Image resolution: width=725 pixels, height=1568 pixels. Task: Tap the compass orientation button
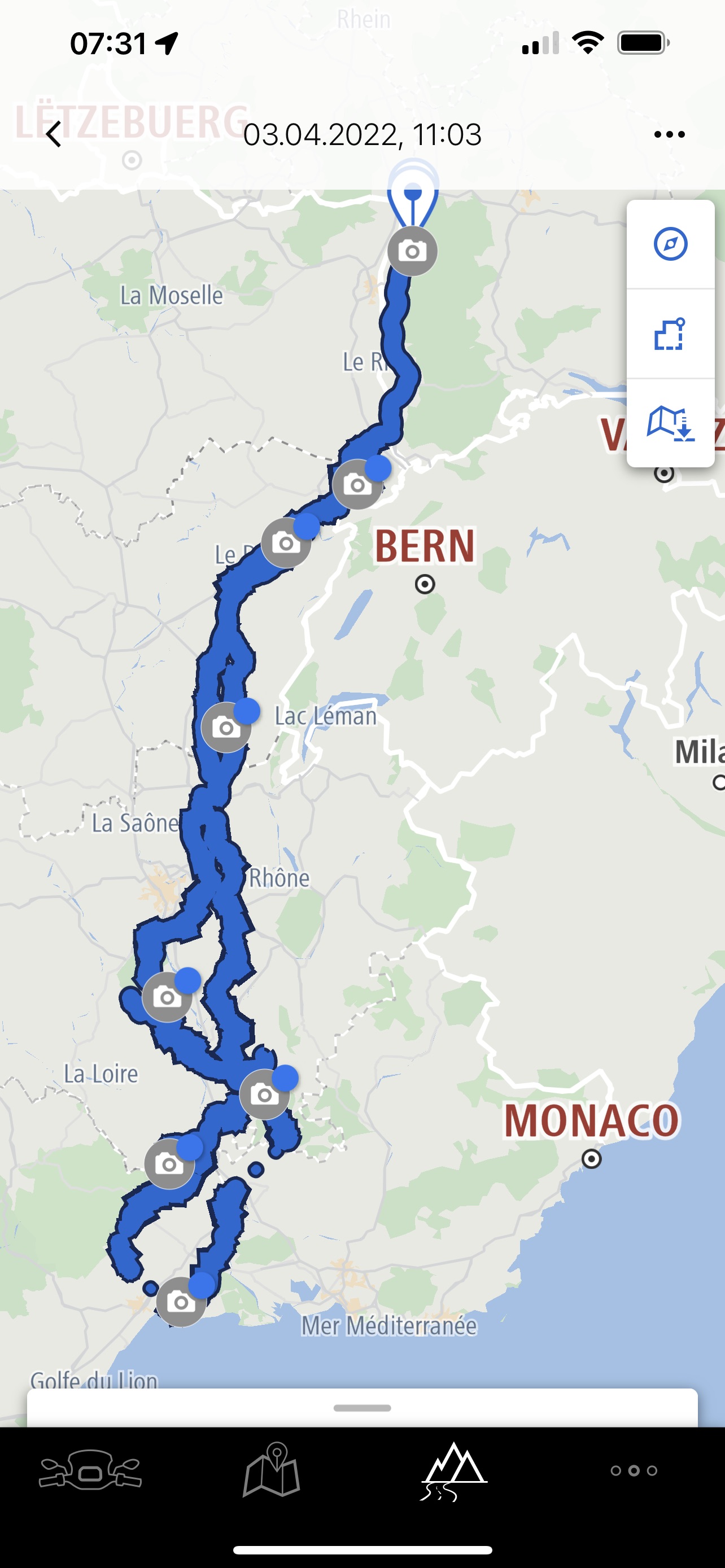670,244
